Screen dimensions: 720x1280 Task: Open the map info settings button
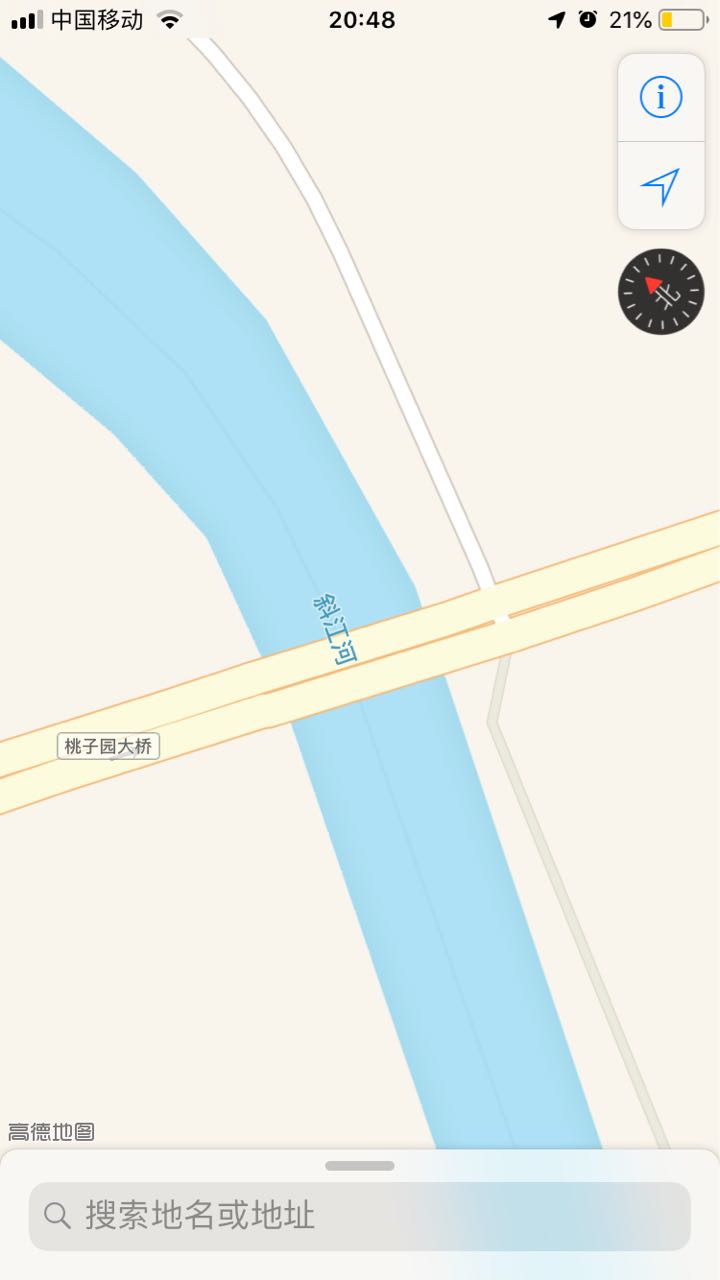point(661,98)
